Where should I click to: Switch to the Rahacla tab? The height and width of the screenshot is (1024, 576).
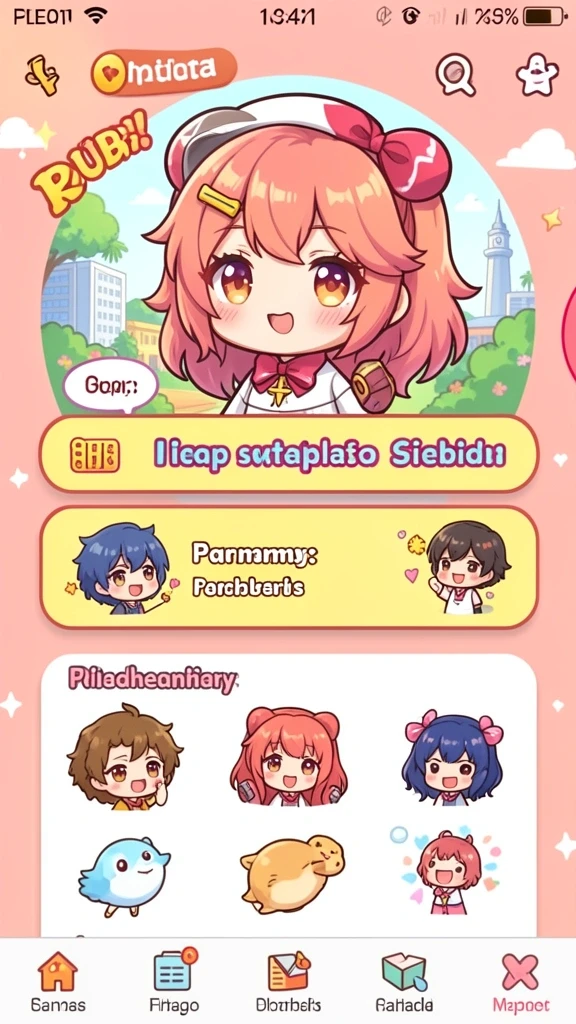(x=404, y=982)
